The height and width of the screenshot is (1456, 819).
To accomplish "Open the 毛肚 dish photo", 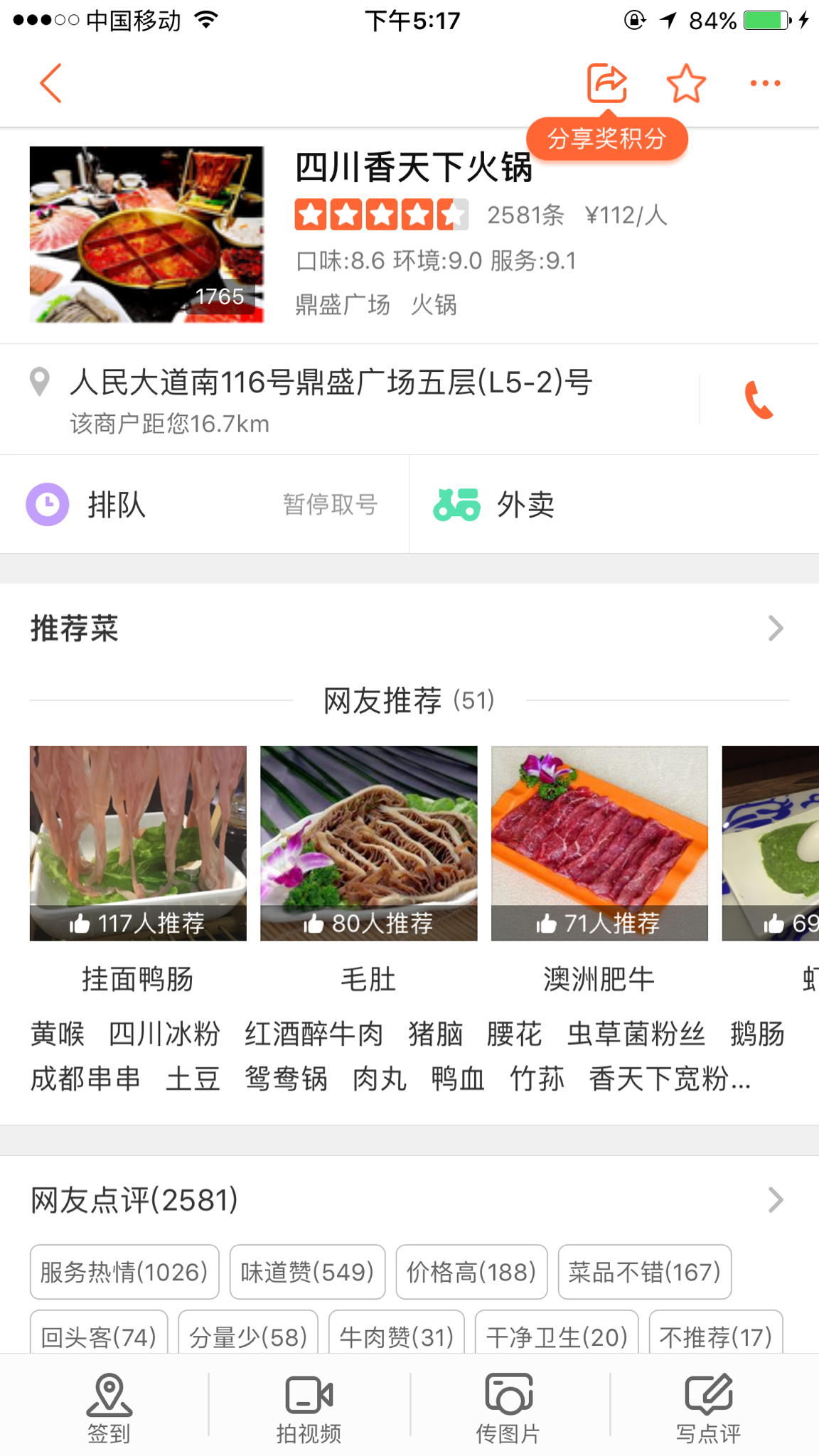I will 368,843.
